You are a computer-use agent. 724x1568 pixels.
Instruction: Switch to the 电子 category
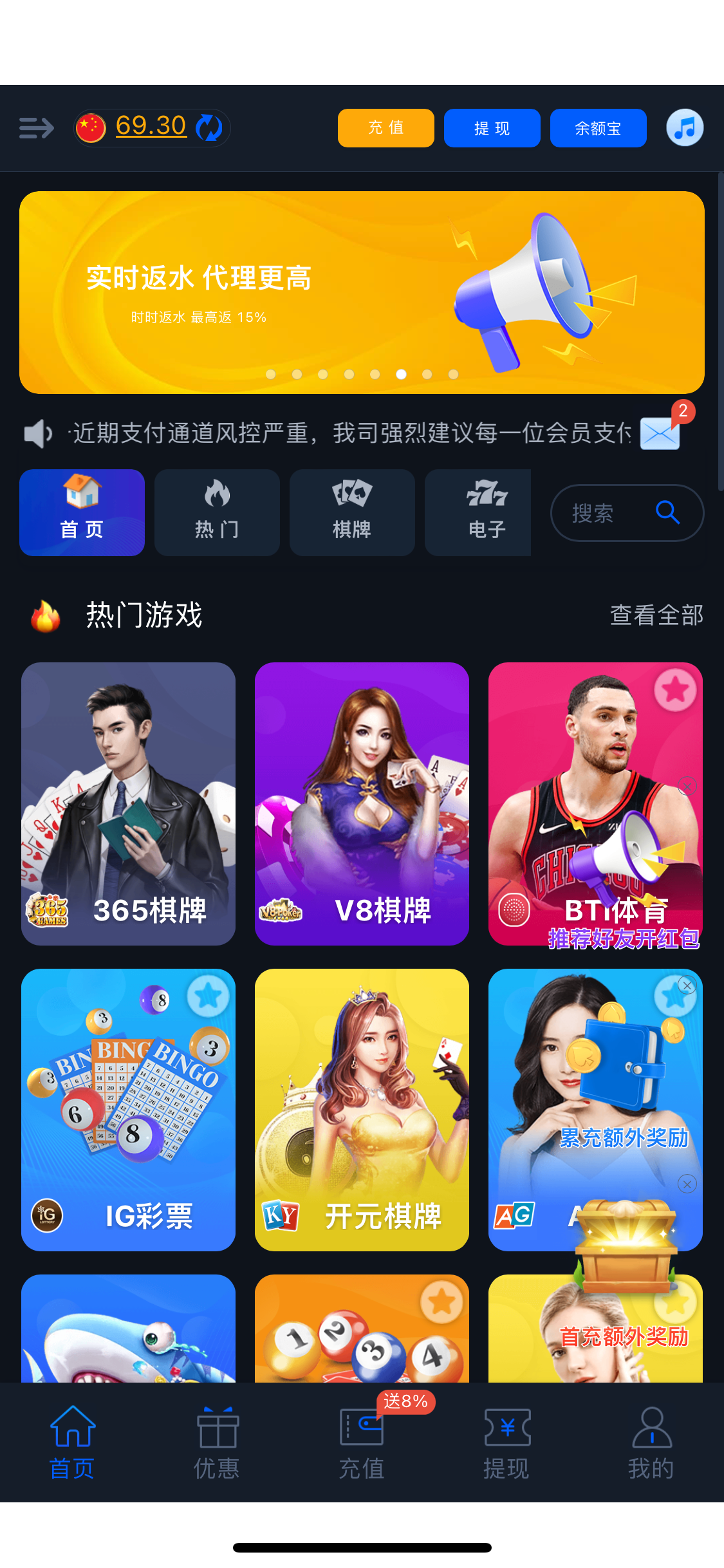pyautogui.click(x=487, y=512)
